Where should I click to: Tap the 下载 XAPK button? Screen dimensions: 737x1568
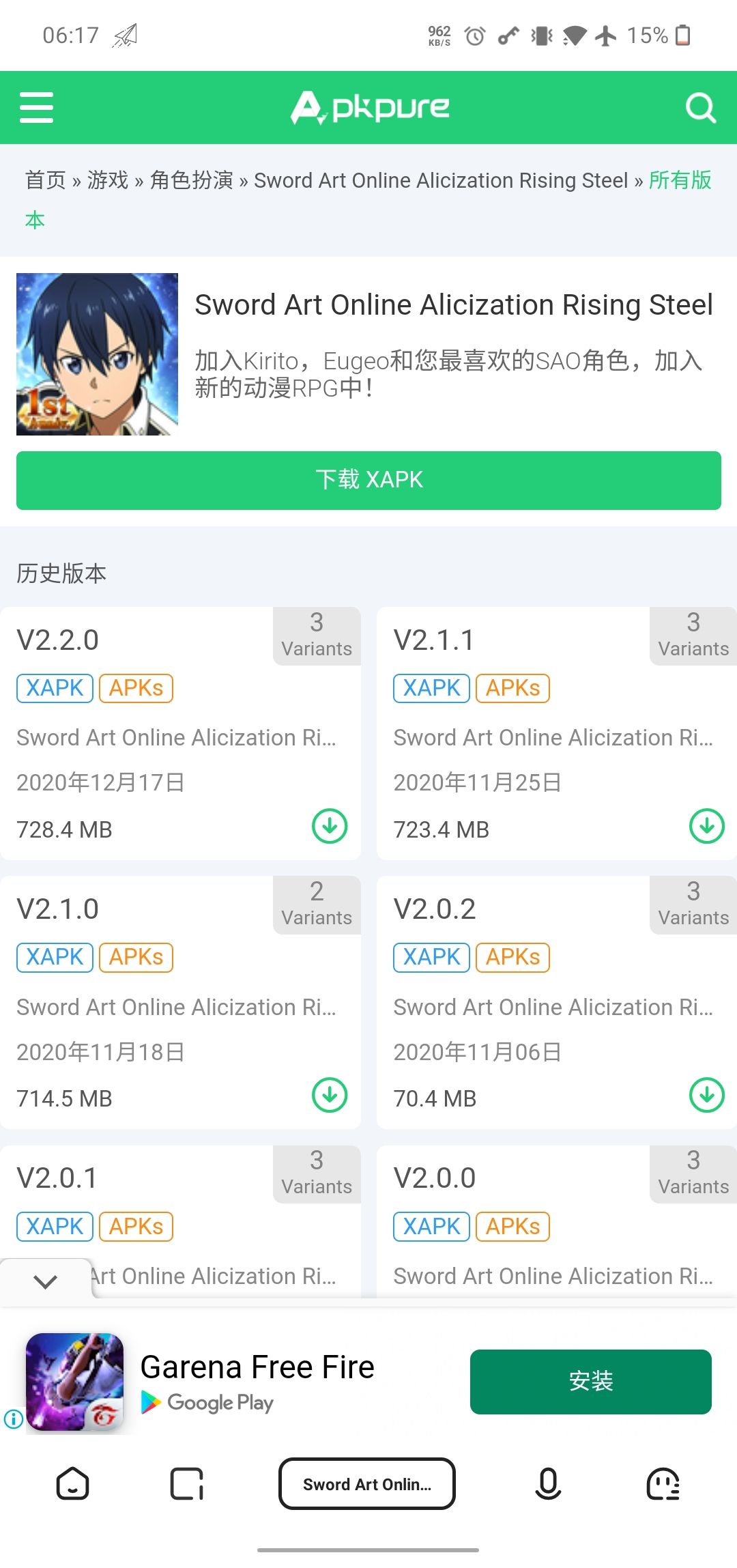(369, 480)
